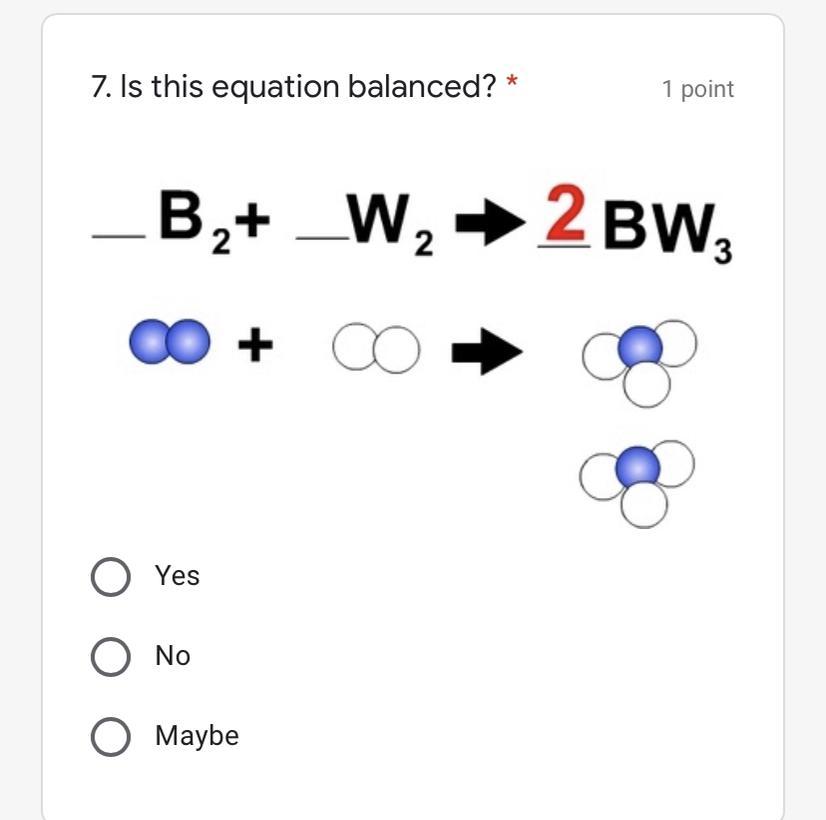Pick the Maybe radio option
The width and height of the screenshot is (826, 820).
click(110, 736)
